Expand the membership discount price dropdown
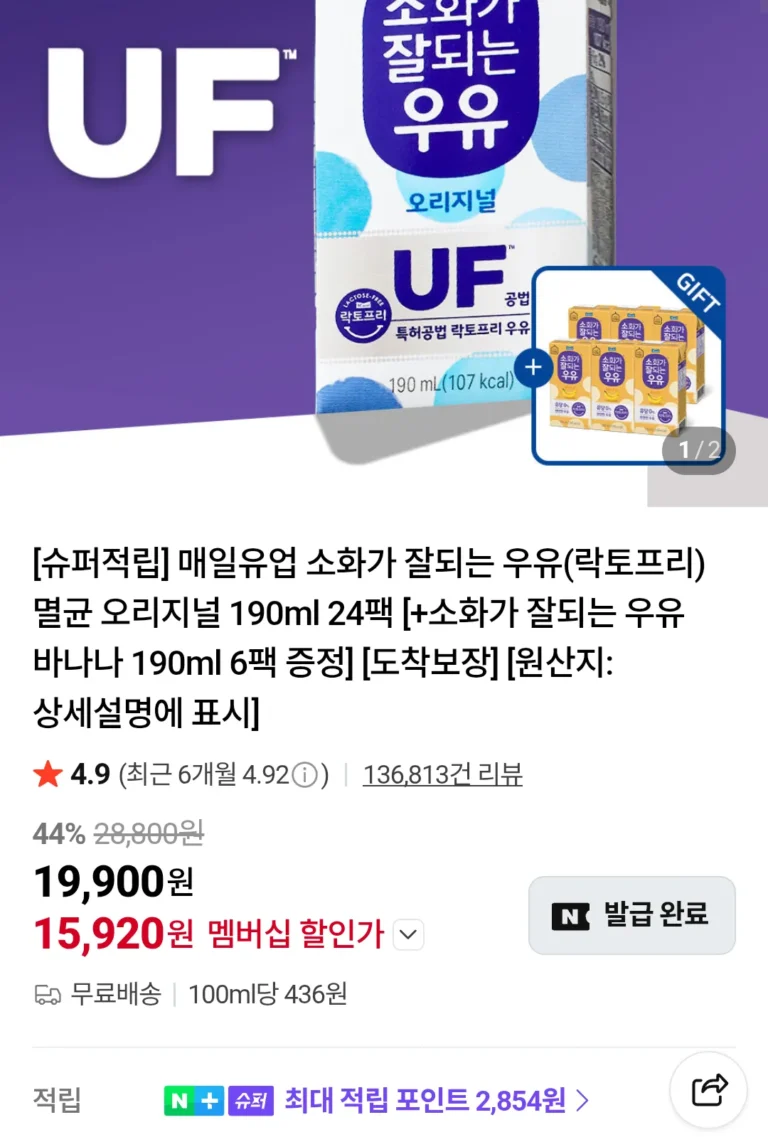Image resolution: width=768 pixels, height=1137 pixels. pyautogui.click(x=408, y=934)
